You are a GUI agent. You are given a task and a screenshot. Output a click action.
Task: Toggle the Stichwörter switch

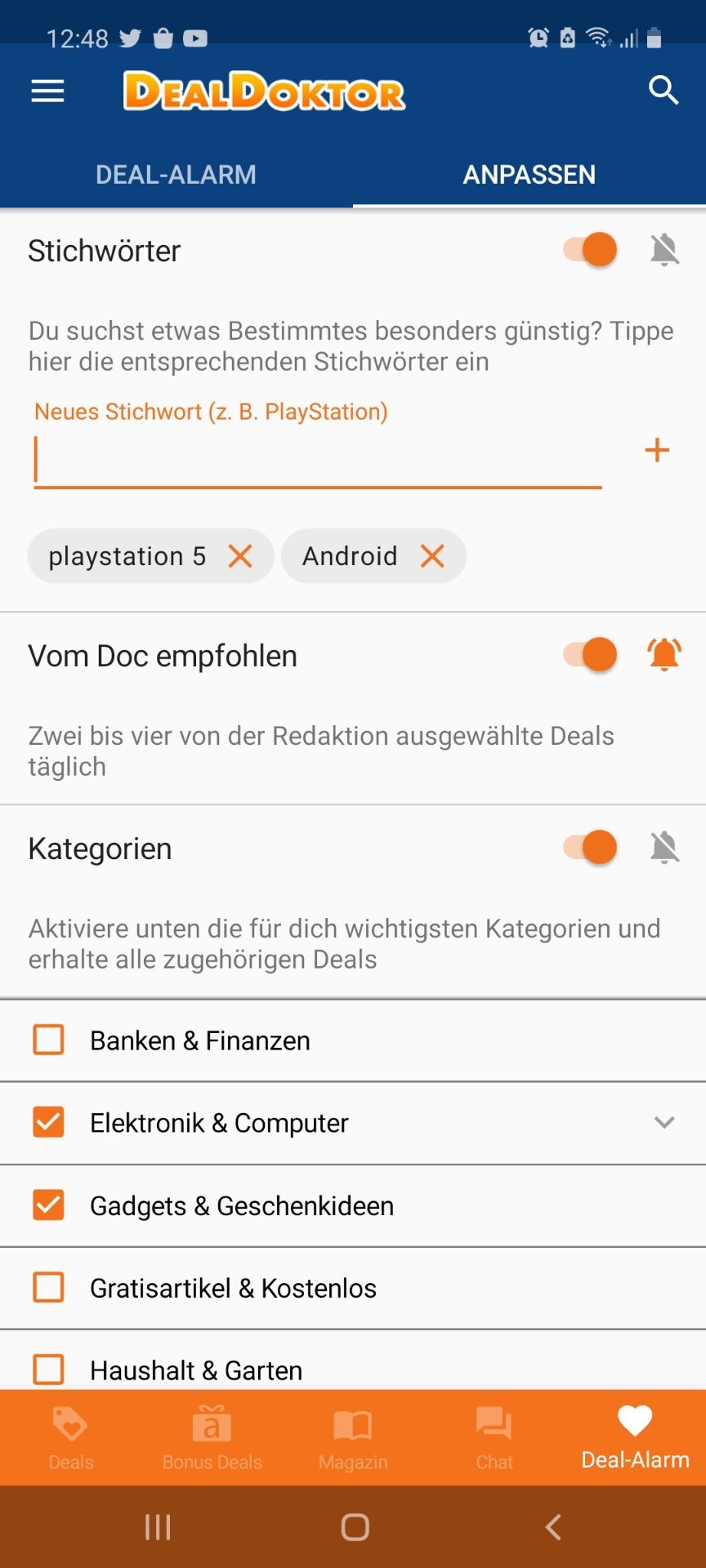590,249
